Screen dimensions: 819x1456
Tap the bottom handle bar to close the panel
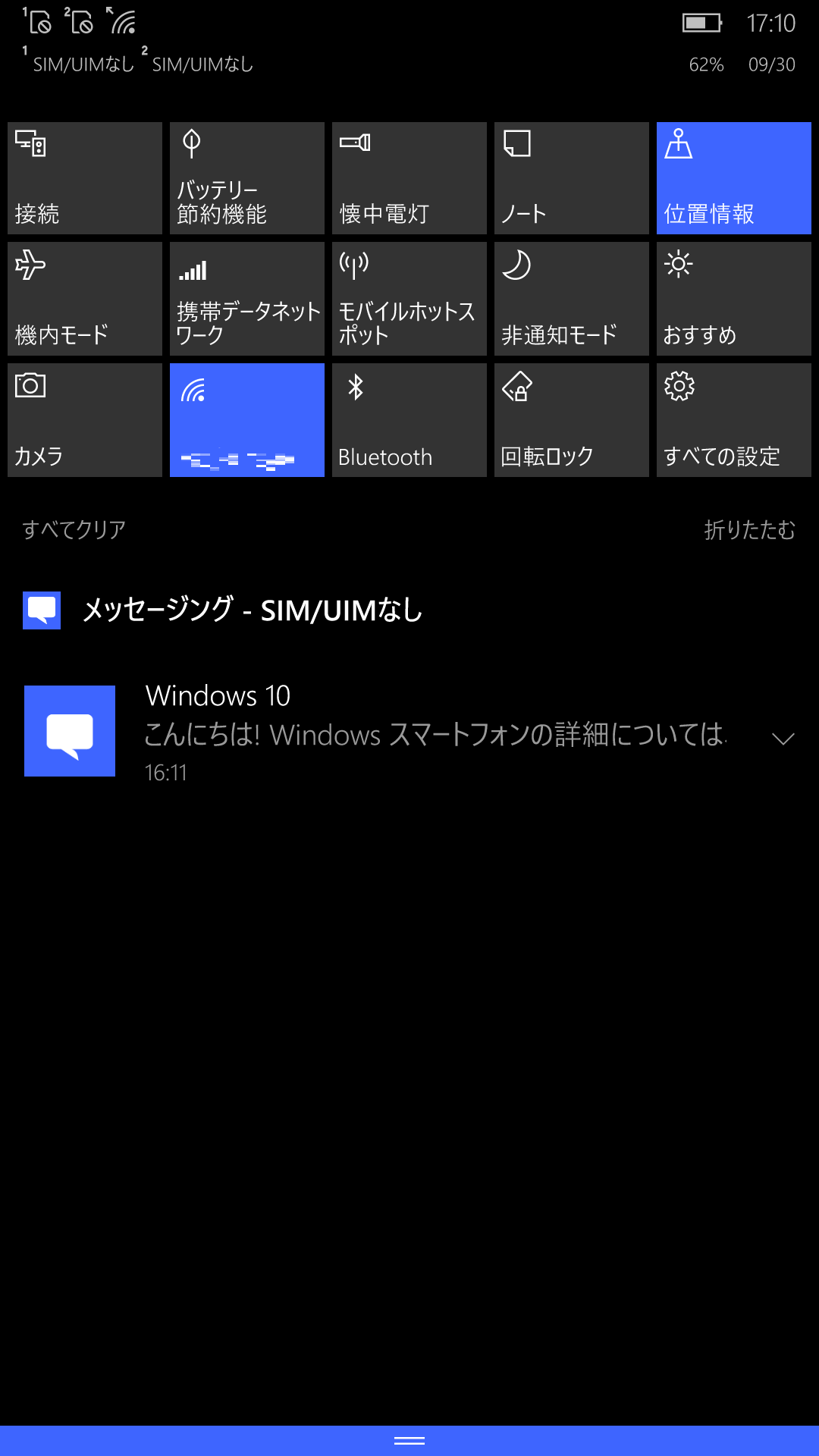coord(409,1441)
